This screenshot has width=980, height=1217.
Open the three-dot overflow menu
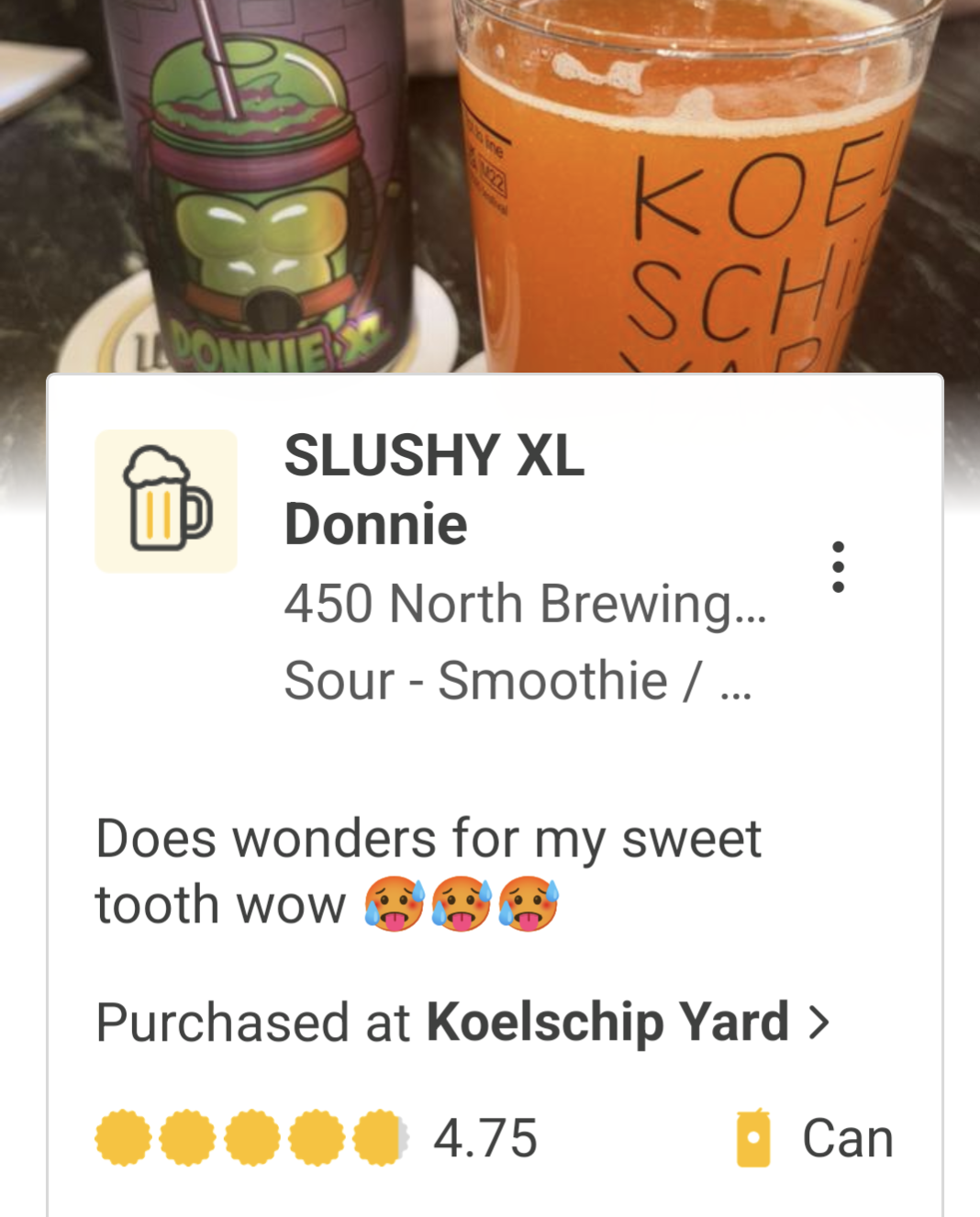coord(837,566)
